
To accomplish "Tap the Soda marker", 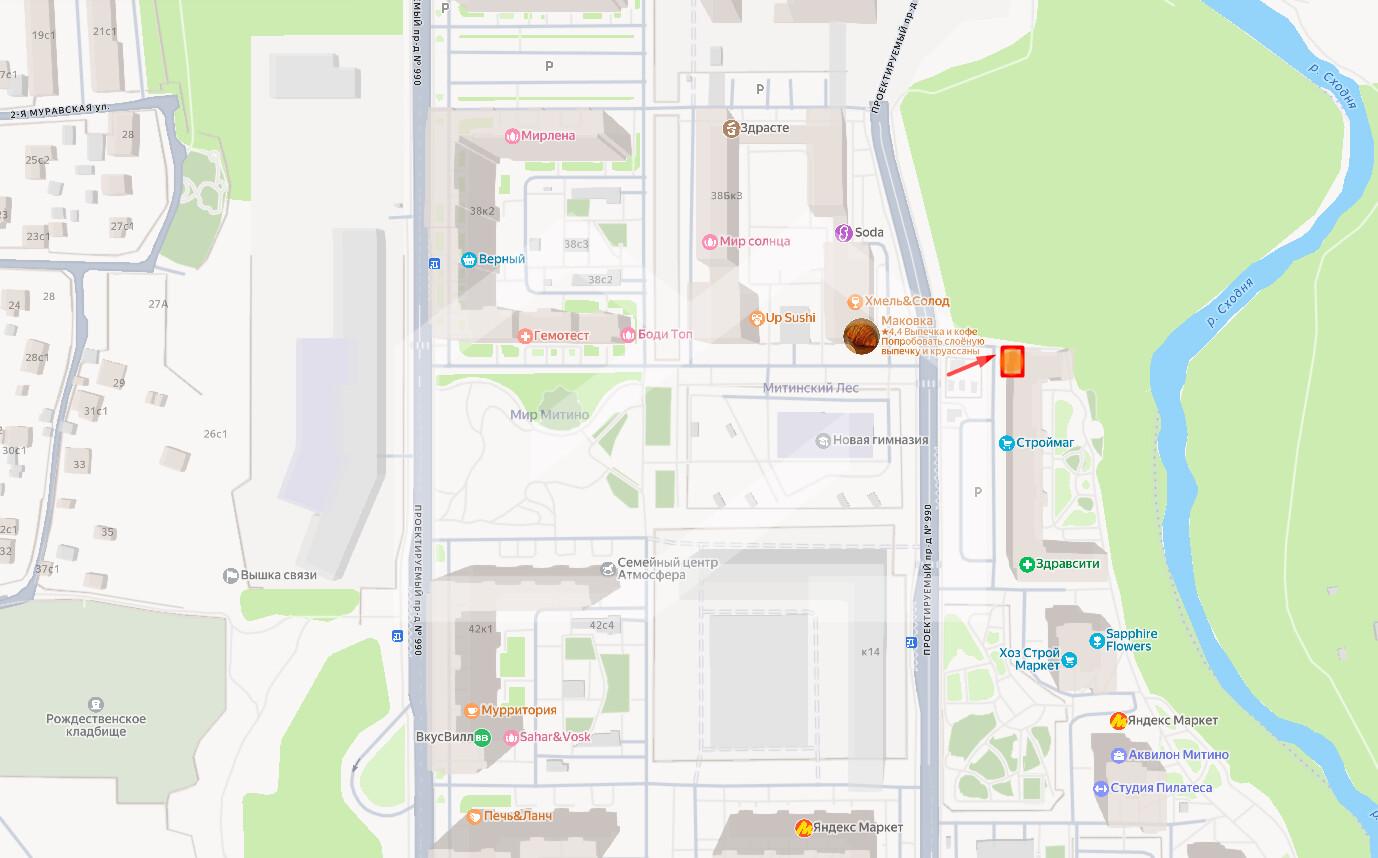I will tap(843, 233).
